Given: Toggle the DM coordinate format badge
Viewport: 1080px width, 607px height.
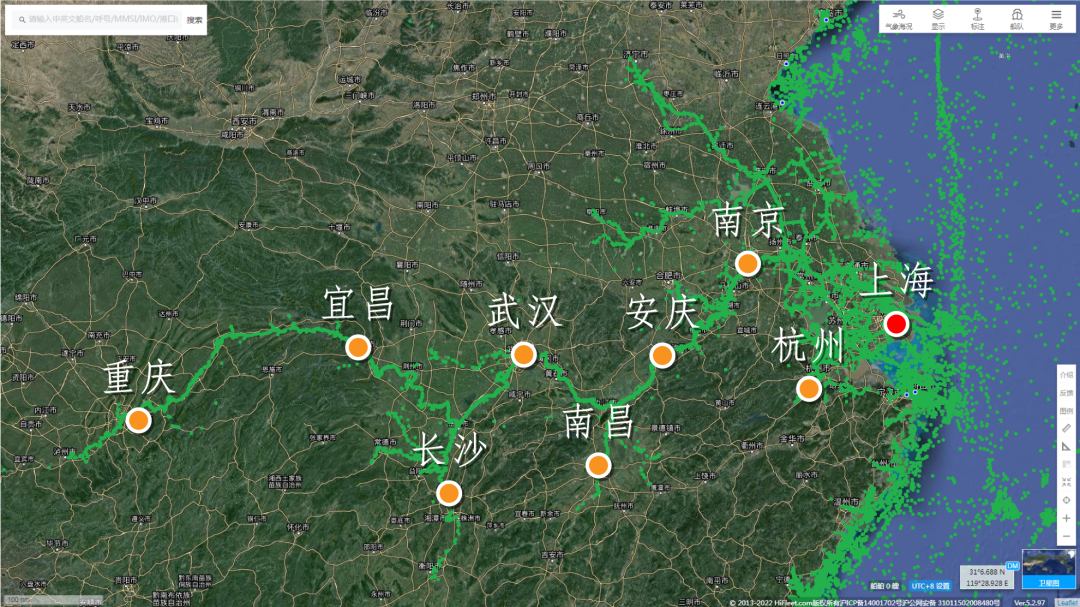Looking at the screenshot, I should [1012, 566].
